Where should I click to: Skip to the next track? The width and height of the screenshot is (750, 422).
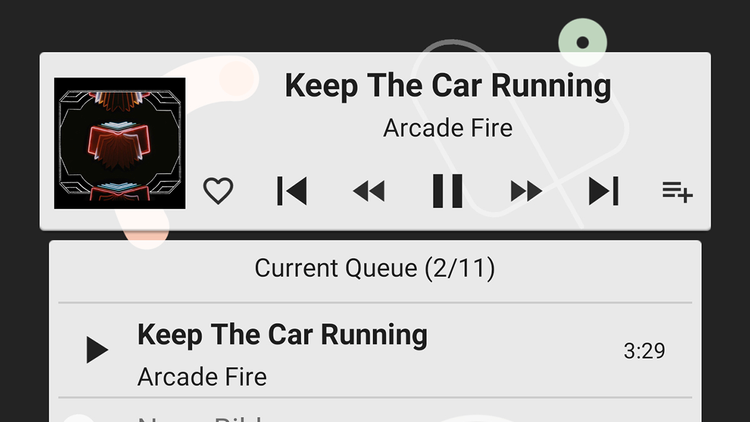[x=603, y=190]
